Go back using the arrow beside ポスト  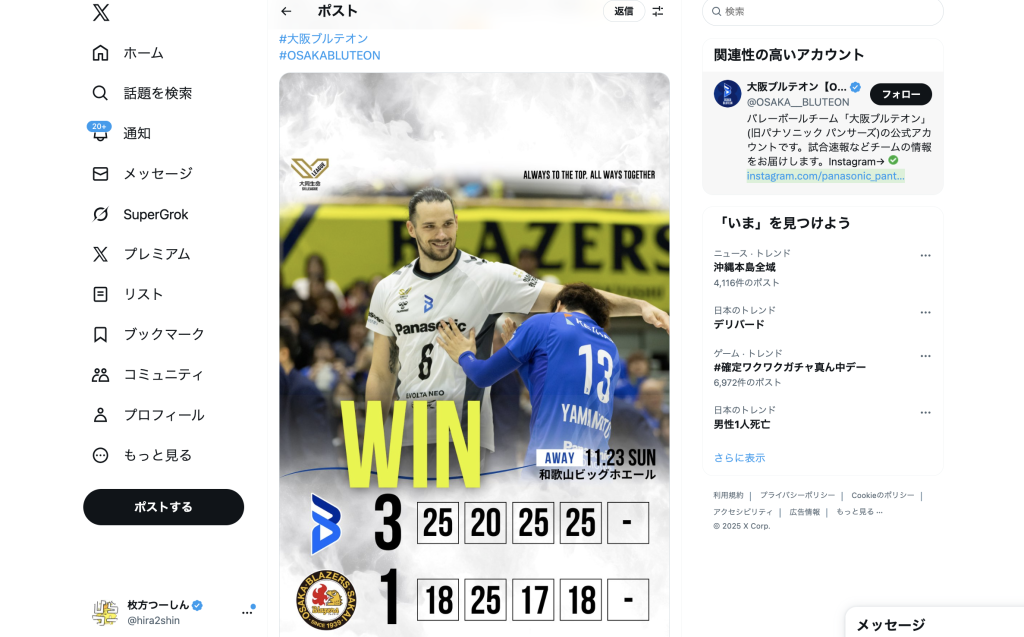point(286,11)
